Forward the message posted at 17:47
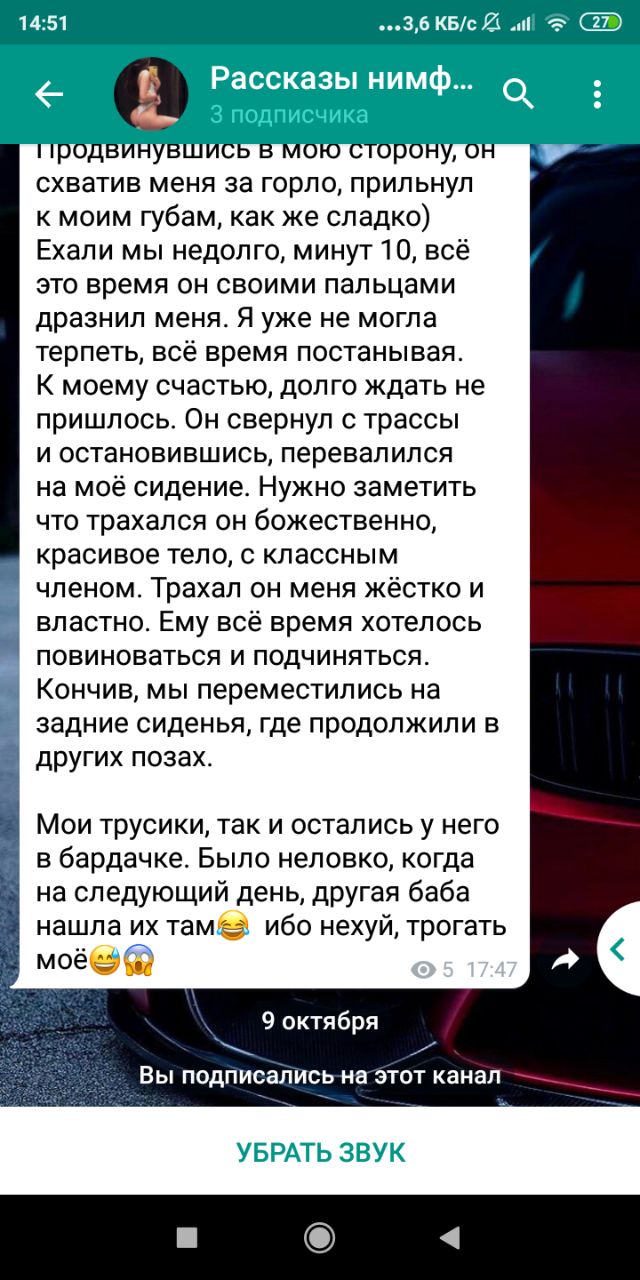 [x=566, y=961]
